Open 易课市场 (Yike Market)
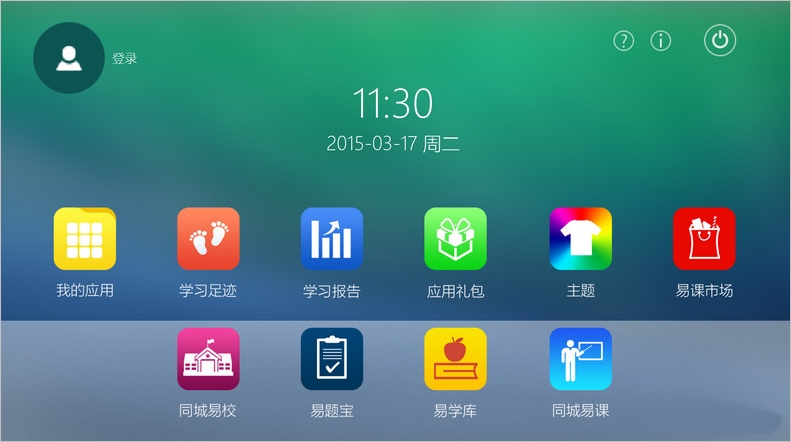 (704, 239)
